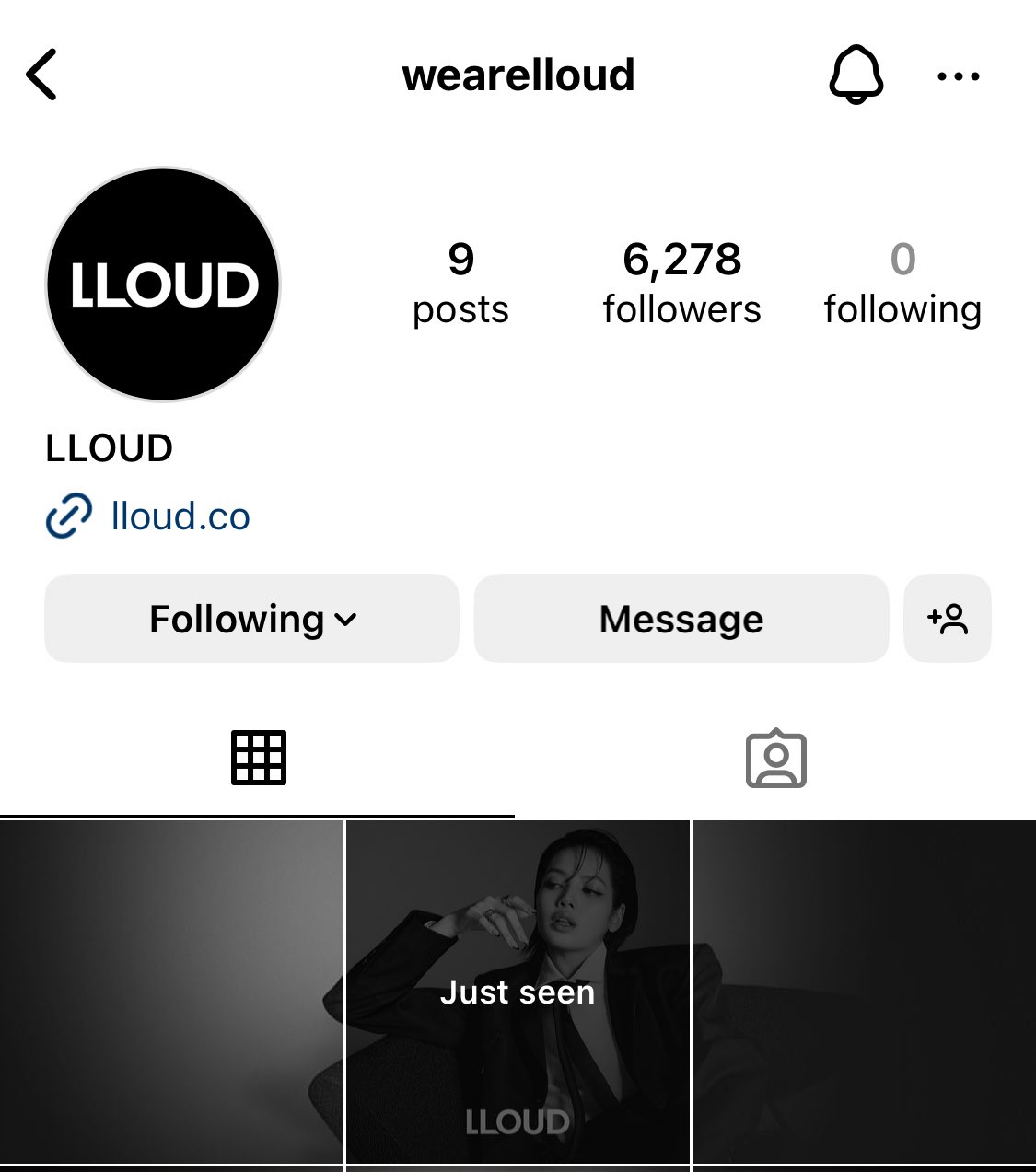
Task: Open the three-dot overflow menu
Action: 958,76
